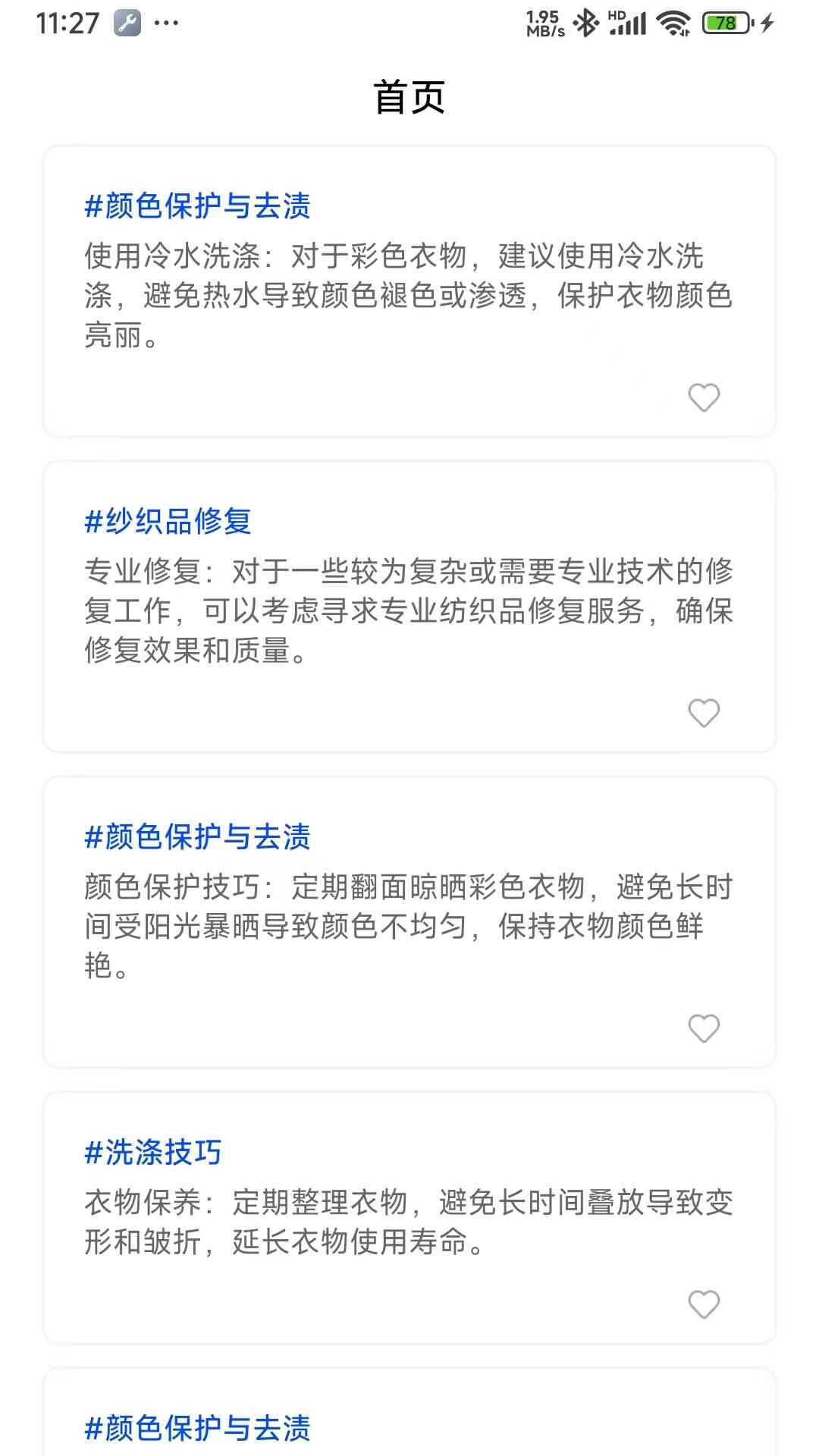Tap the wrench tool icon in the status bar

pyautogui.click(x=127, y=24)
